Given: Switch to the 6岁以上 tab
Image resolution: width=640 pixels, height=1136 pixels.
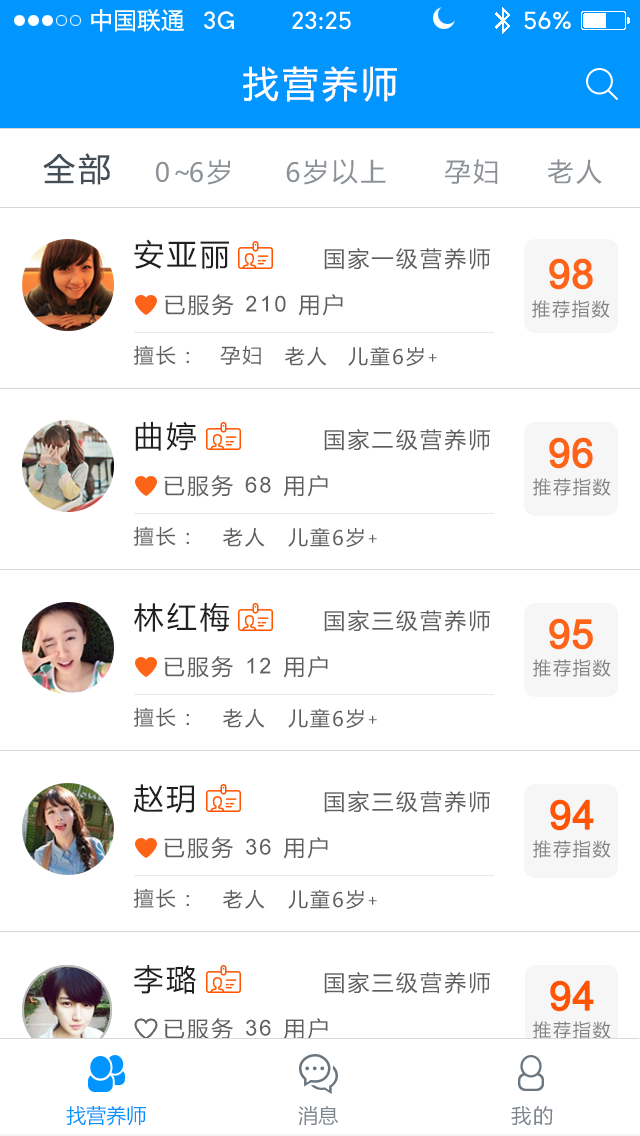Looking at the screenshot, I should point(336,172).
